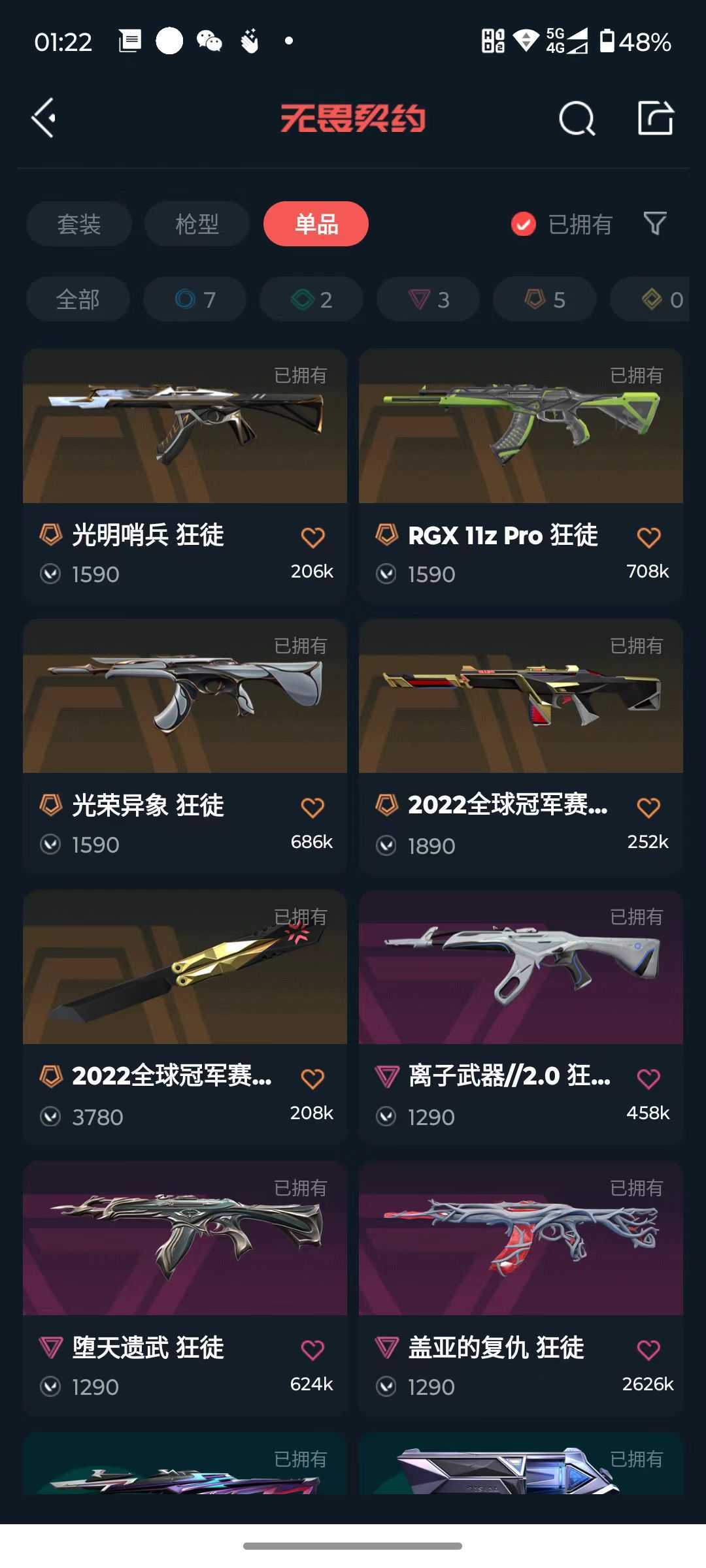Go back using the arrow icon
Screen dimensions: 706x1568
[x=44, y=118]
